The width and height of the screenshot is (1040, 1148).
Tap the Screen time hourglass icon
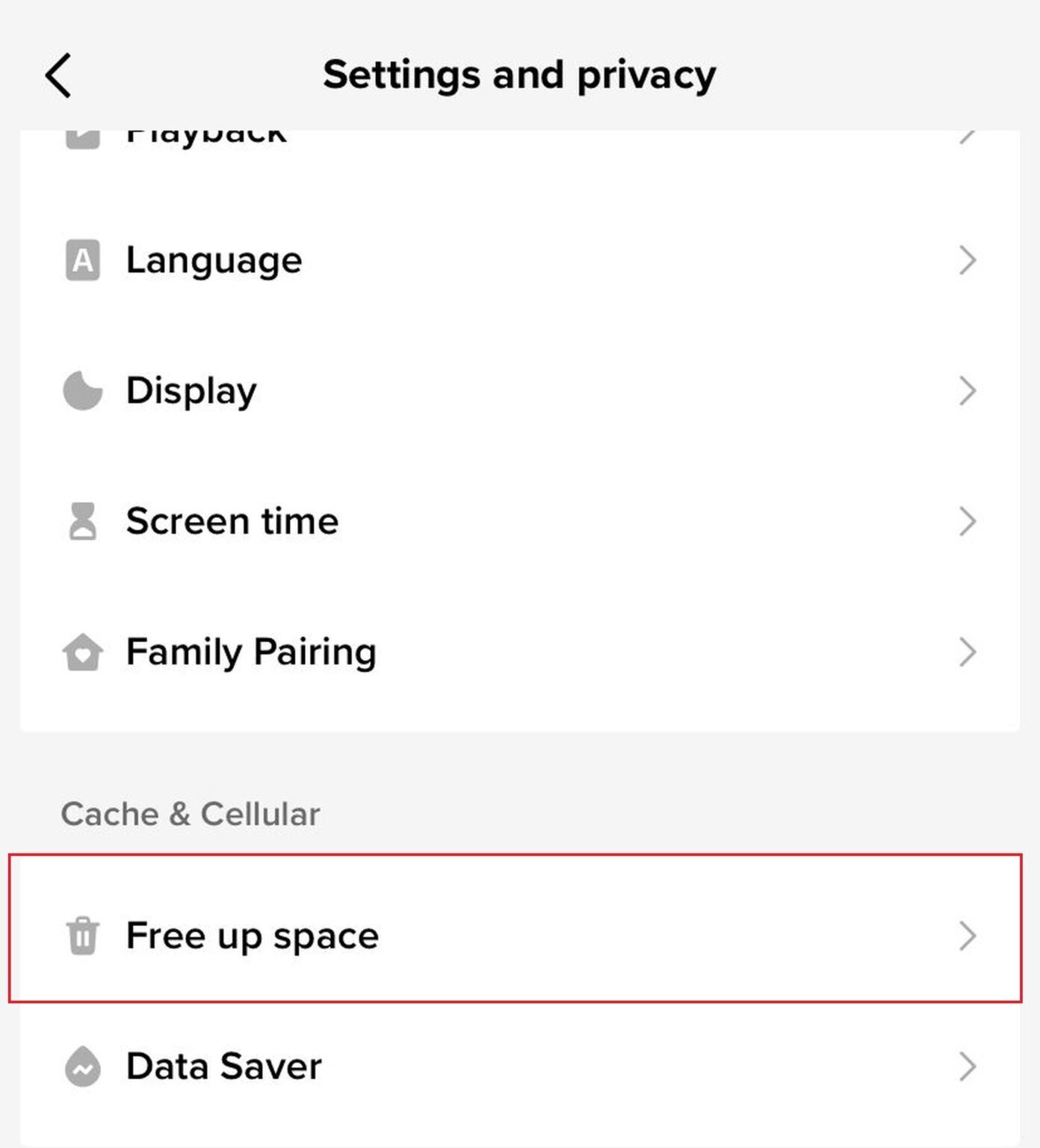[x=83, y=520]
